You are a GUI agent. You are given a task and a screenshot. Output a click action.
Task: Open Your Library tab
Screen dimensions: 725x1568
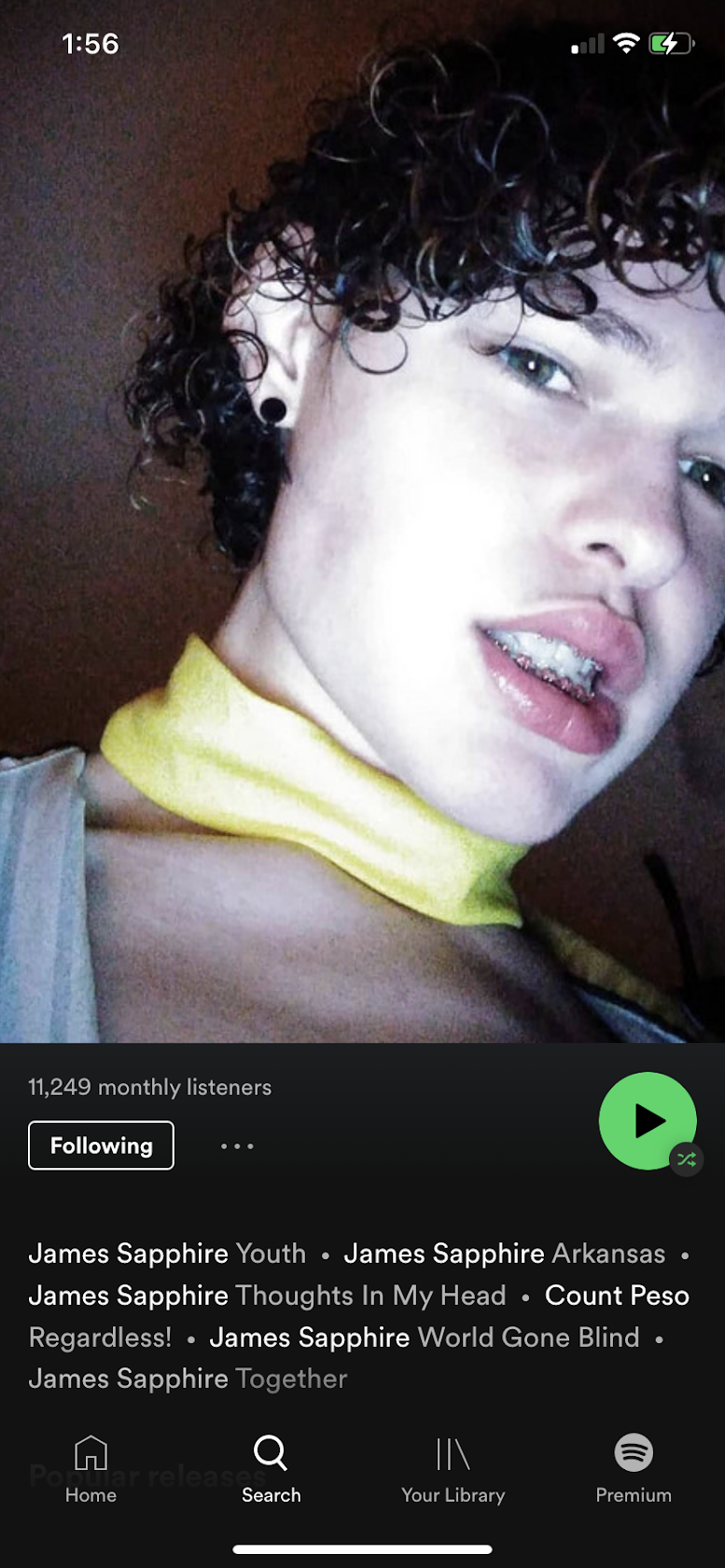pos(453,1468)
